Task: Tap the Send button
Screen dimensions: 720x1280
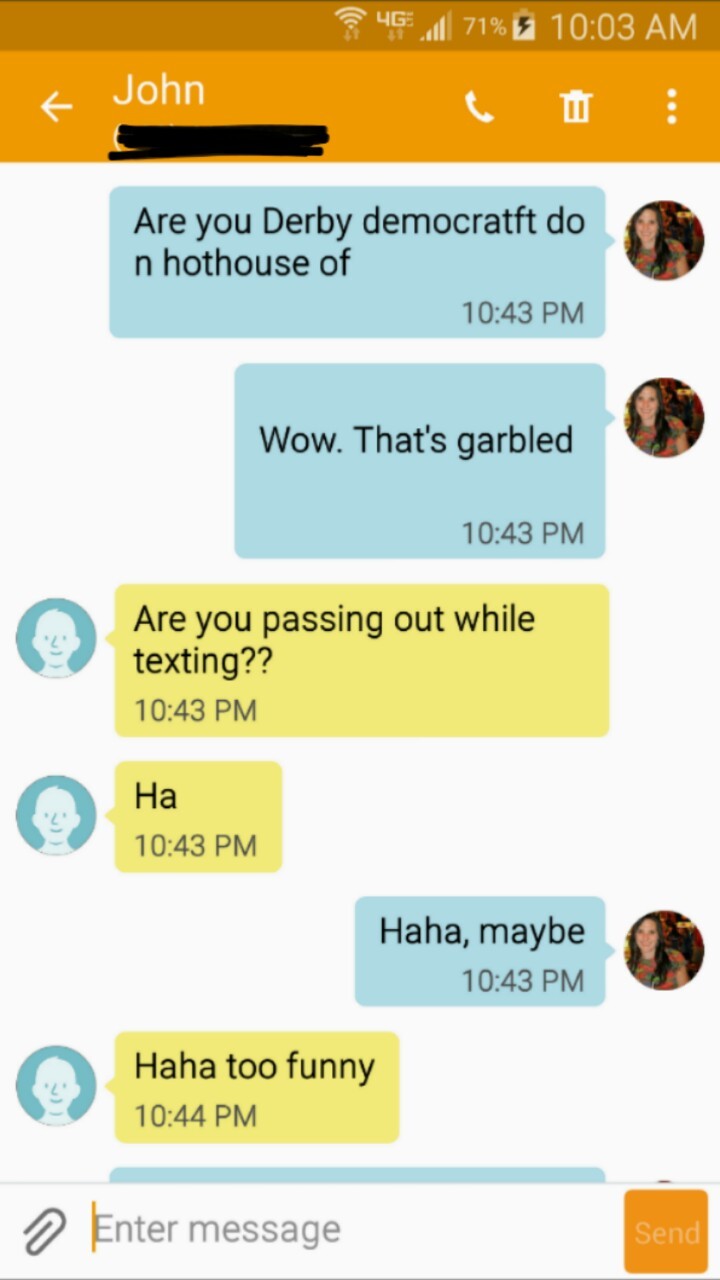Action: point(666,1232)
